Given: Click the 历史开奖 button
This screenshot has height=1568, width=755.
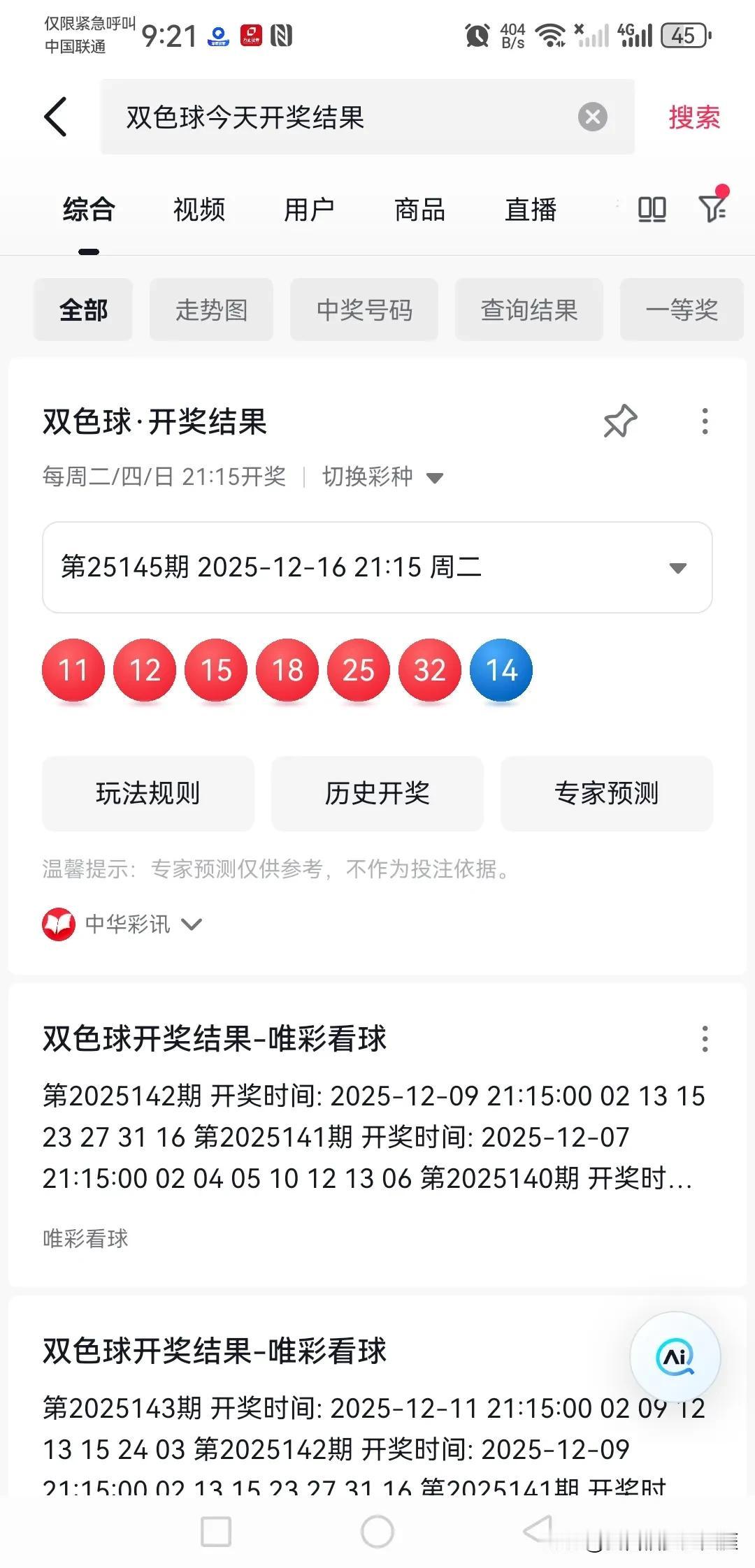Looking at the screenshot, I should (377, 793).
